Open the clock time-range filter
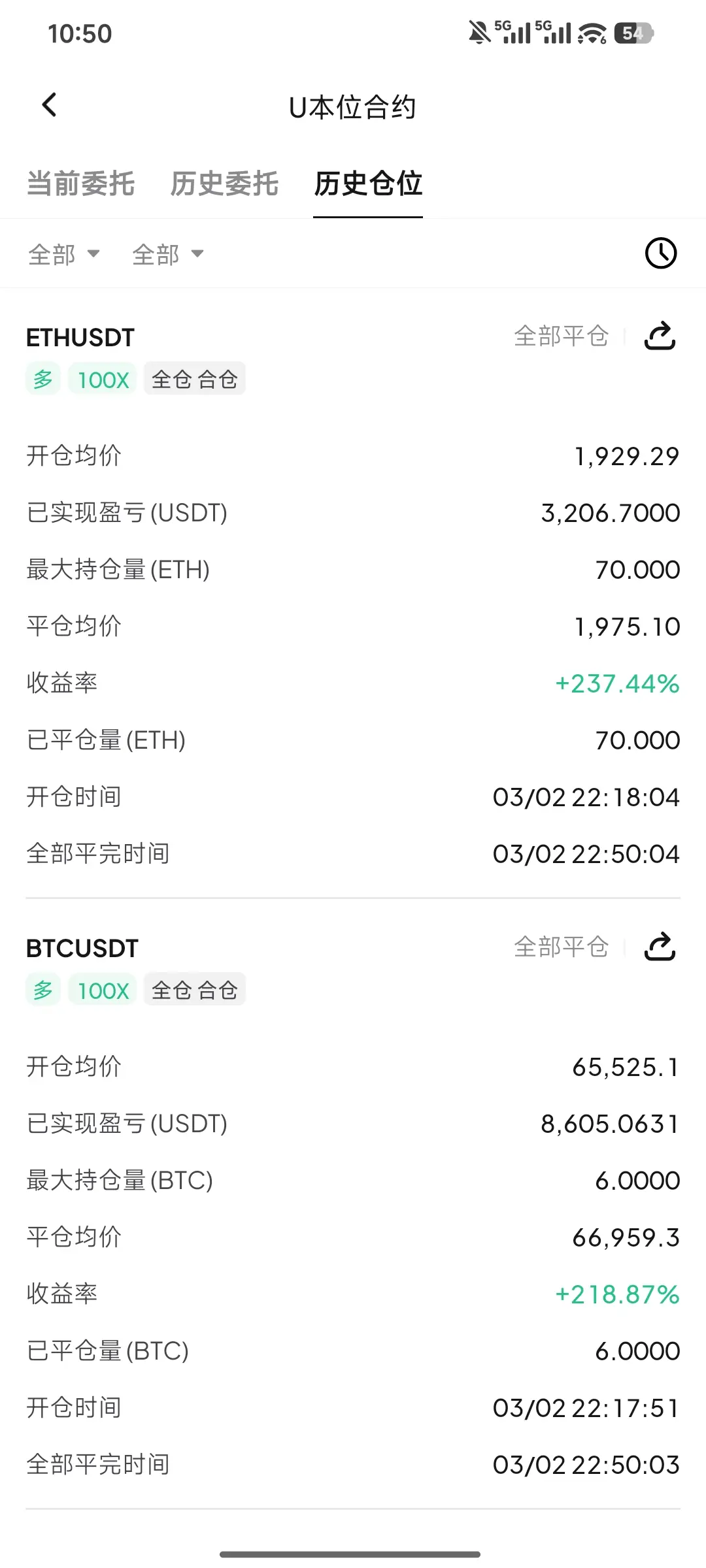 pyautogui.click(x=661, y=253)
